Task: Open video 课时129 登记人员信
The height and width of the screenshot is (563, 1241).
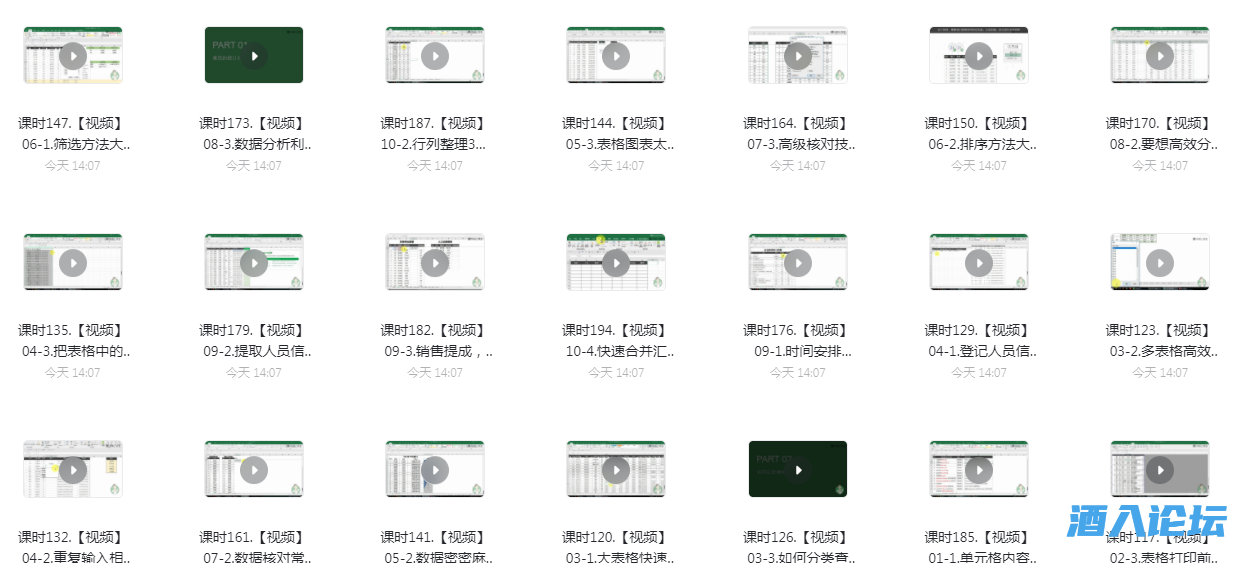Action: 979,263
